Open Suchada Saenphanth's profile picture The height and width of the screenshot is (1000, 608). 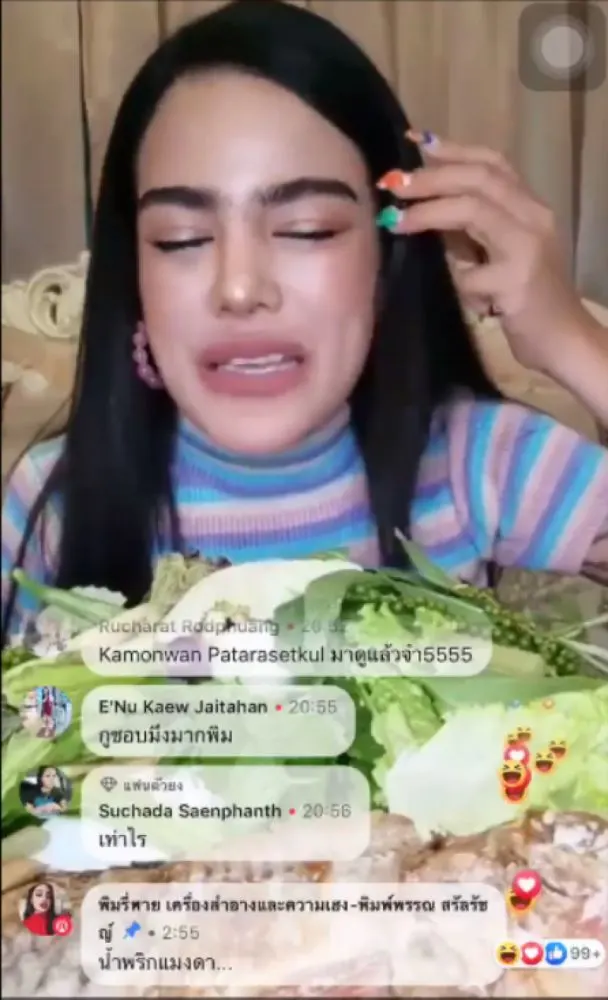45,791
